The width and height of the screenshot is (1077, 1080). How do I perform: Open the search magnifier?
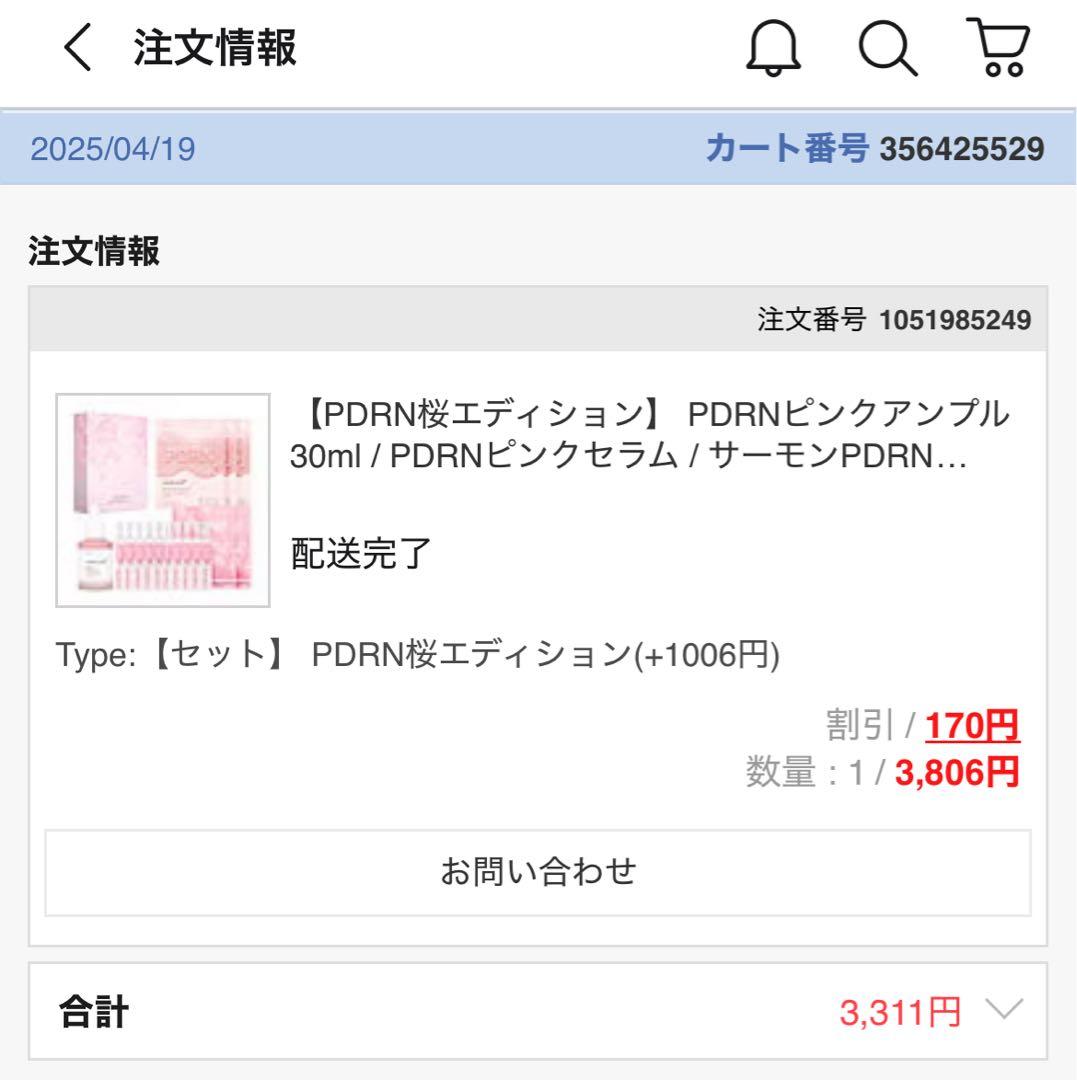point(888,49)
